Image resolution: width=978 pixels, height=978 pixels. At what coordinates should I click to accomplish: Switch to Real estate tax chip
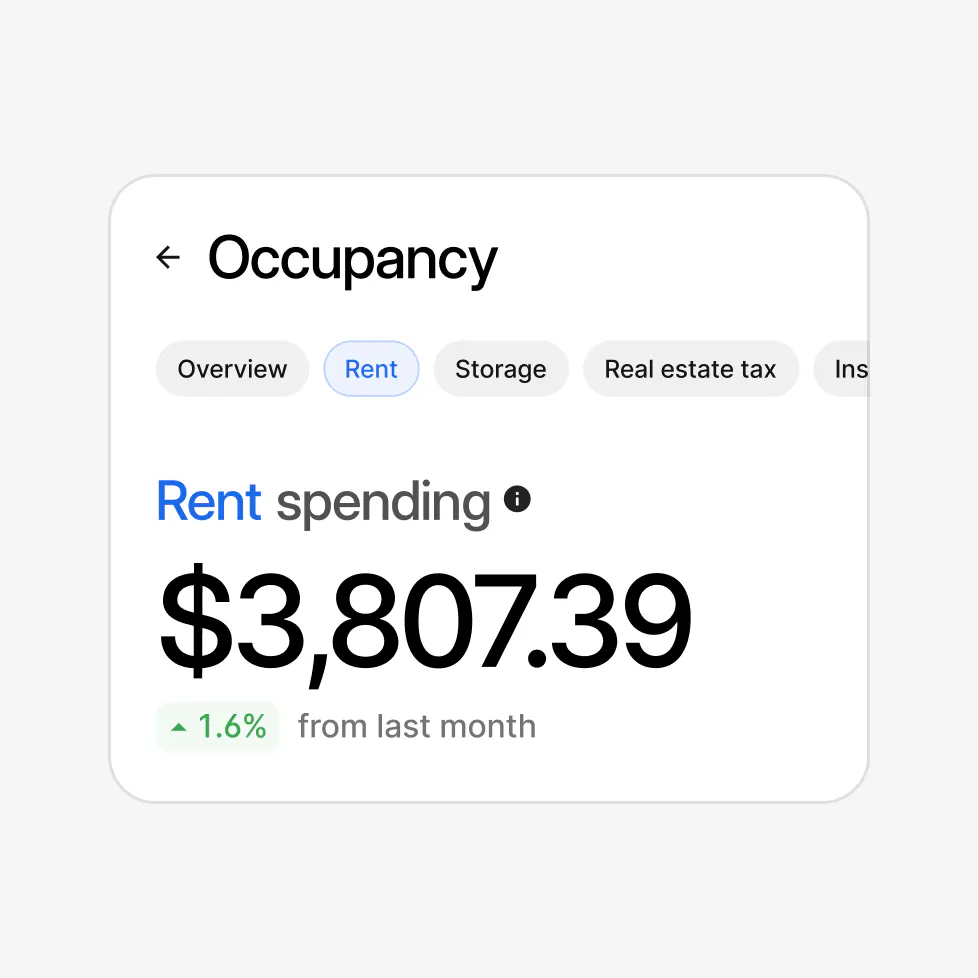tap(690, 369)
